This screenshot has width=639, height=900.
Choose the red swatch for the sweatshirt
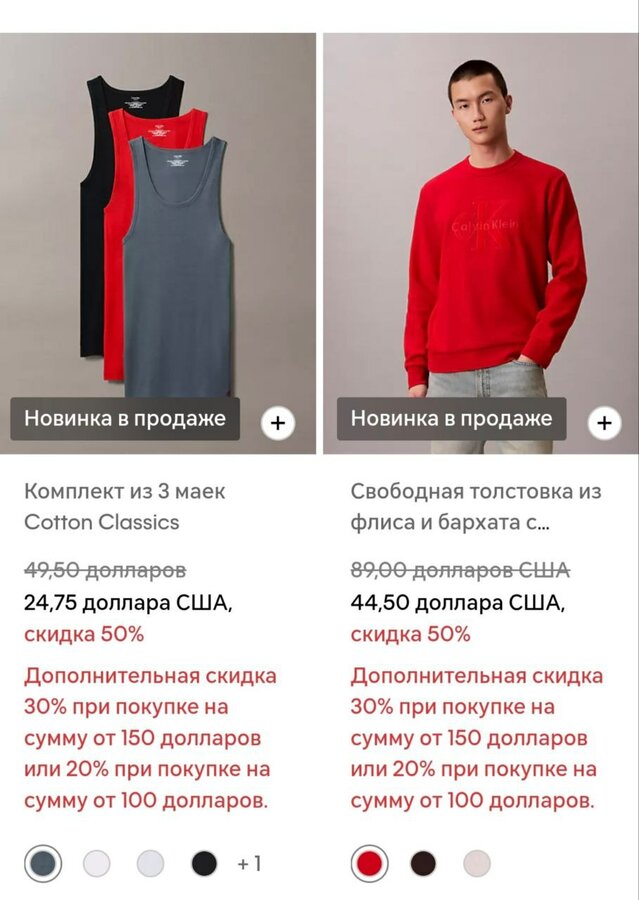click(x=370, y=863)
